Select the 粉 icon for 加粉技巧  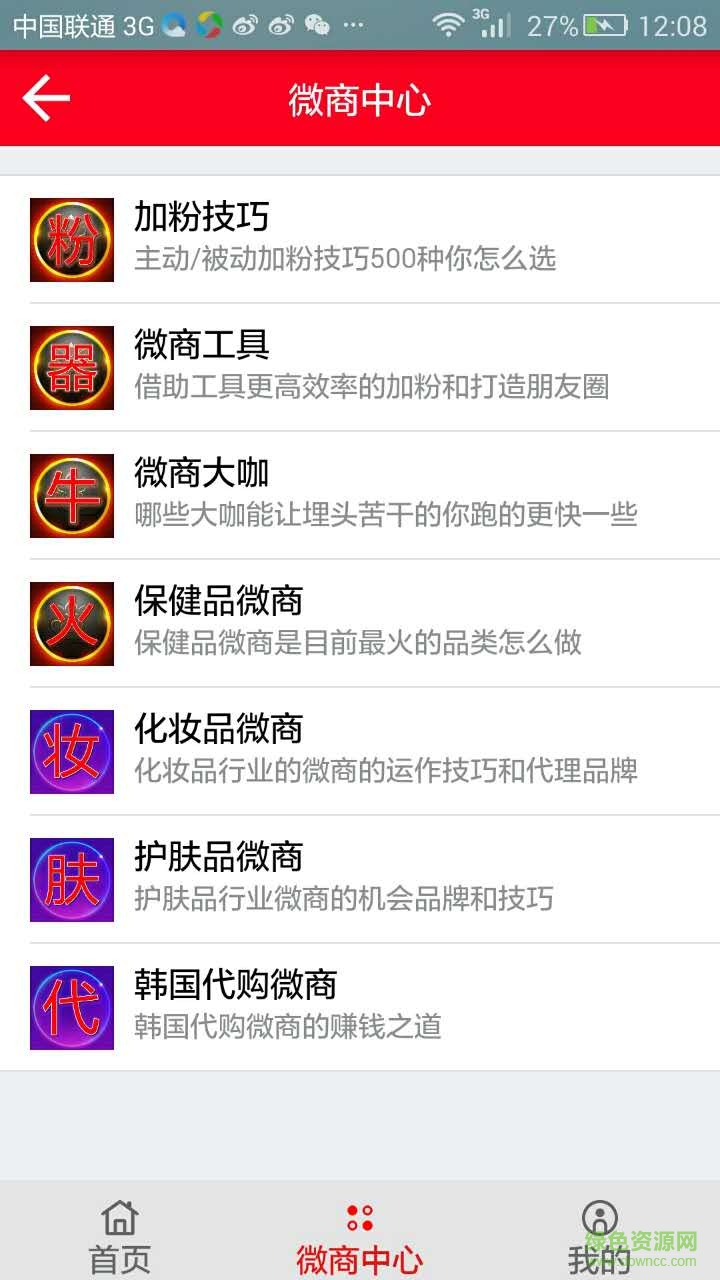(x=71, y=239)
